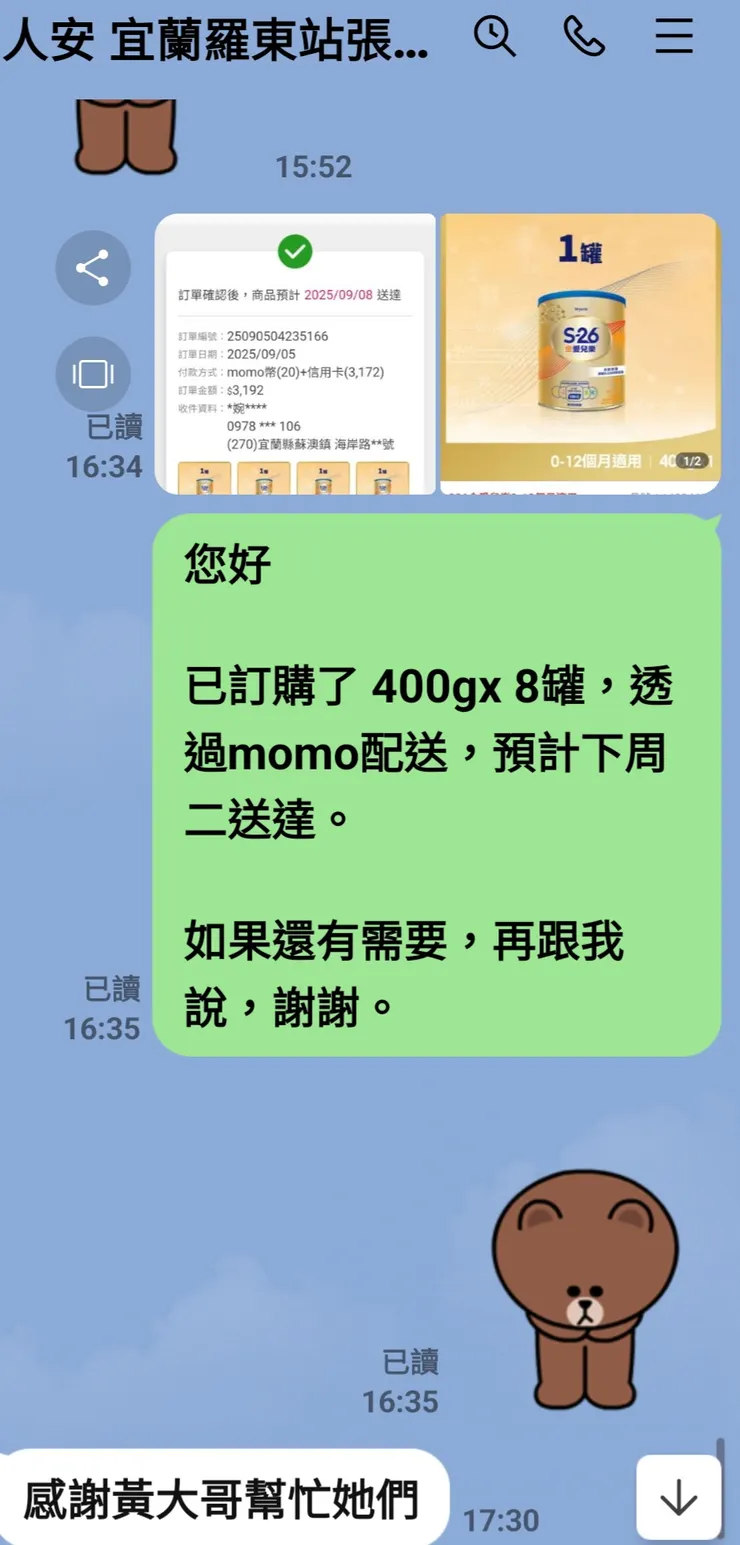Tap the magnifier search icon again to close
The height and width of the screenshot is (1545, 740).
pos(497,37)
